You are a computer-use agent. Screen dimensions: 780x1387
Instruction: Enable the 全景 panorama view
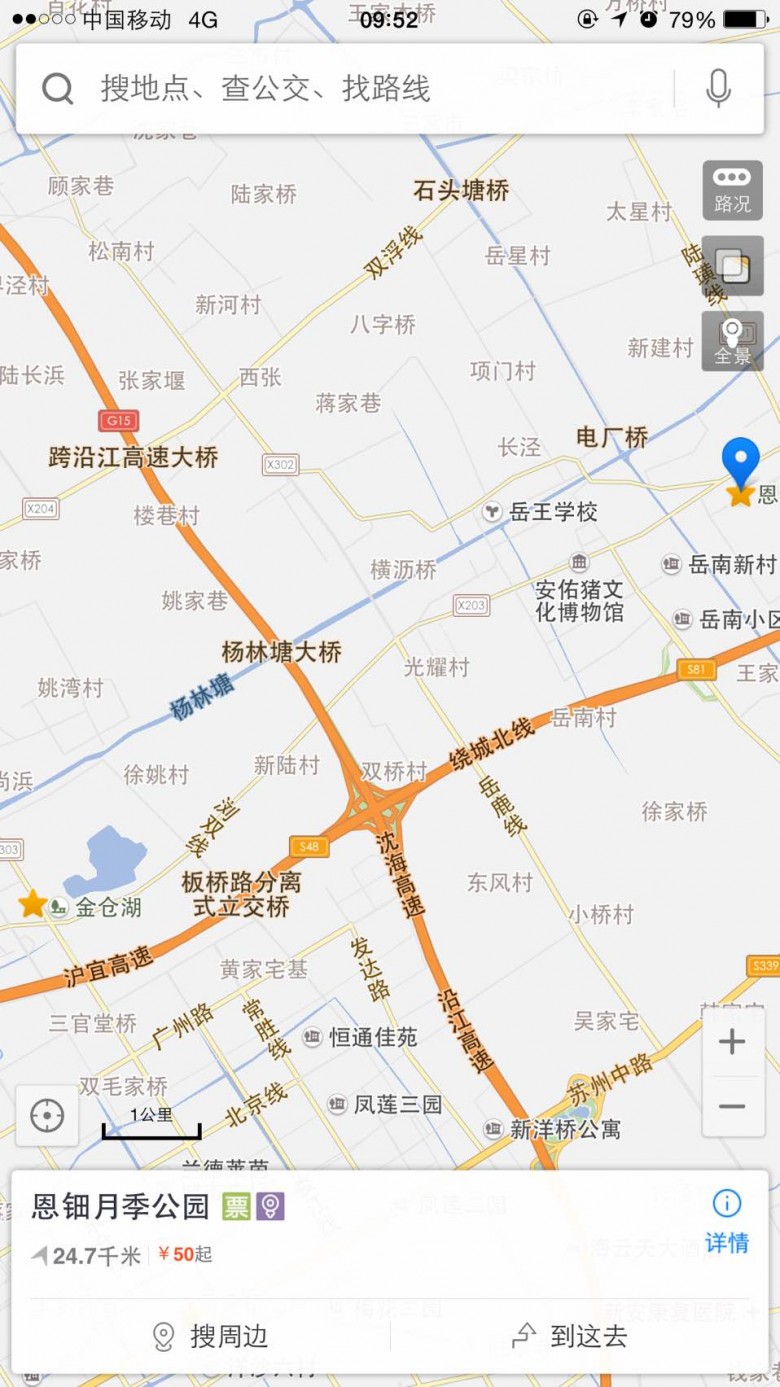point(732,341)
